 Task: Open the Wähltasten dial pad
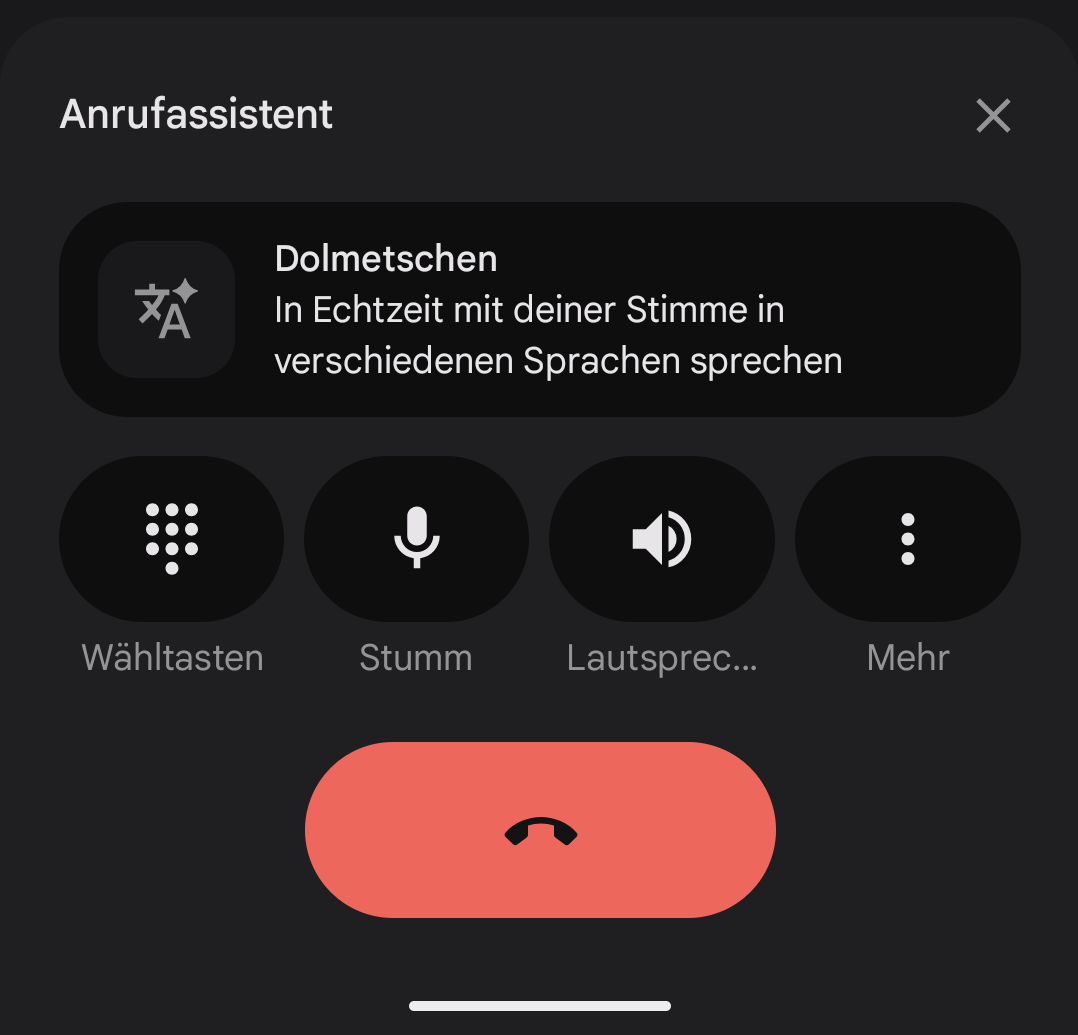point(172,539)
